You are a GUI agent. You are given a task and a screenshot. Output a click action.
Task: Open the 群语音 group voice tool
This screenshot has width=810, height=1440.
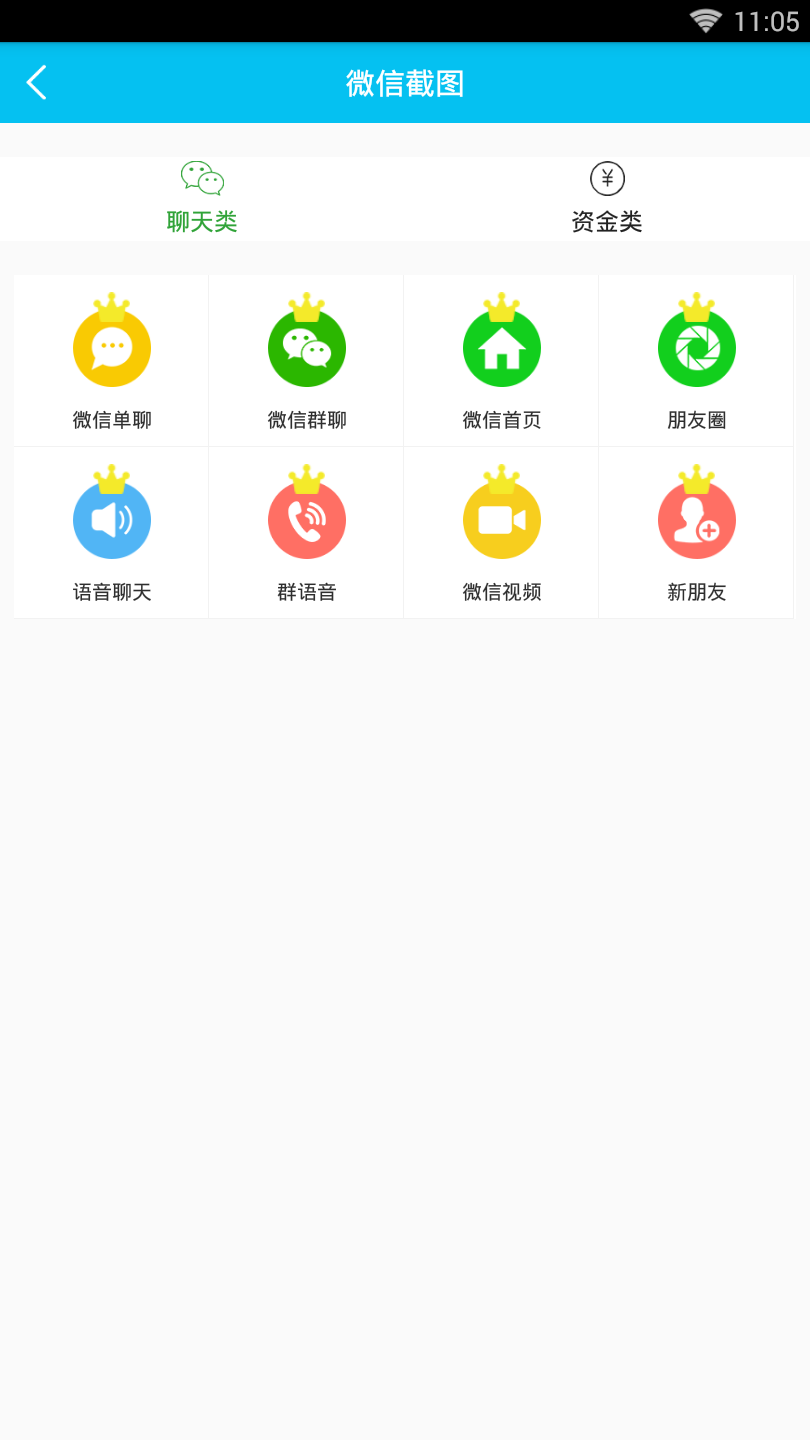(306, 519)
